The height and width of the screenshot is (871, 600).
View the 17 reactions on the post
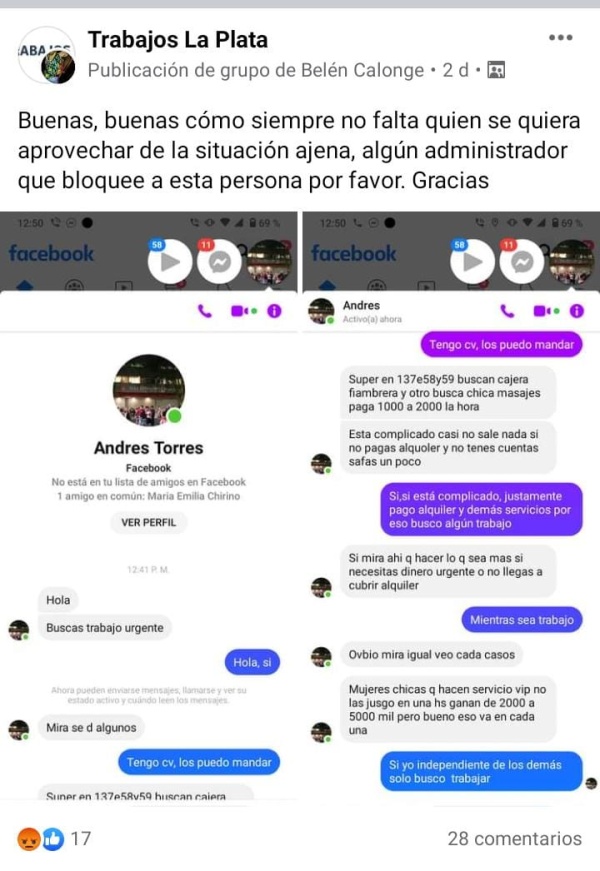tap(54, 838)
